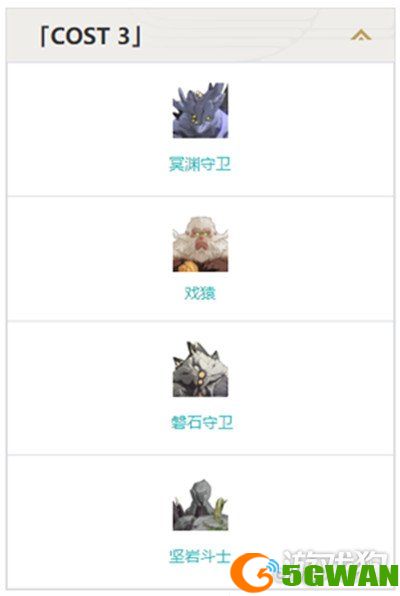
Task: Tap the 磐石守卫 creature image
Action: click(200, 369)
